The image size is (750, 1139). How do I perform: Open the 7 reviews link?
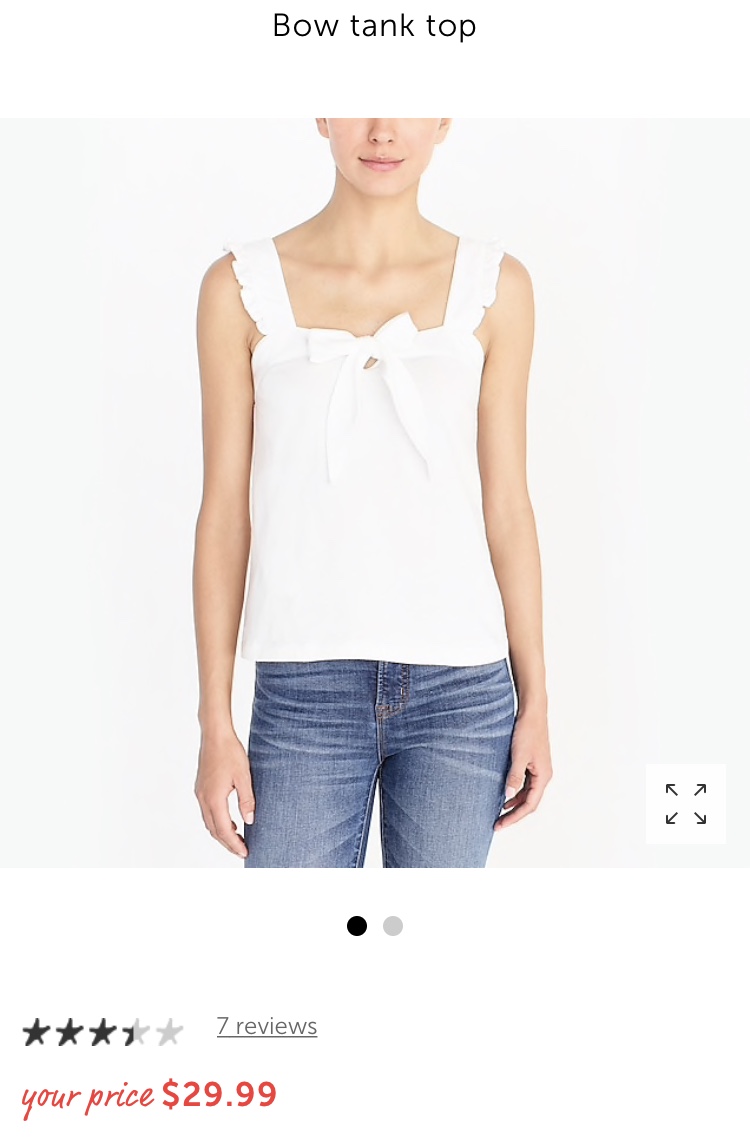point(267,1026)
